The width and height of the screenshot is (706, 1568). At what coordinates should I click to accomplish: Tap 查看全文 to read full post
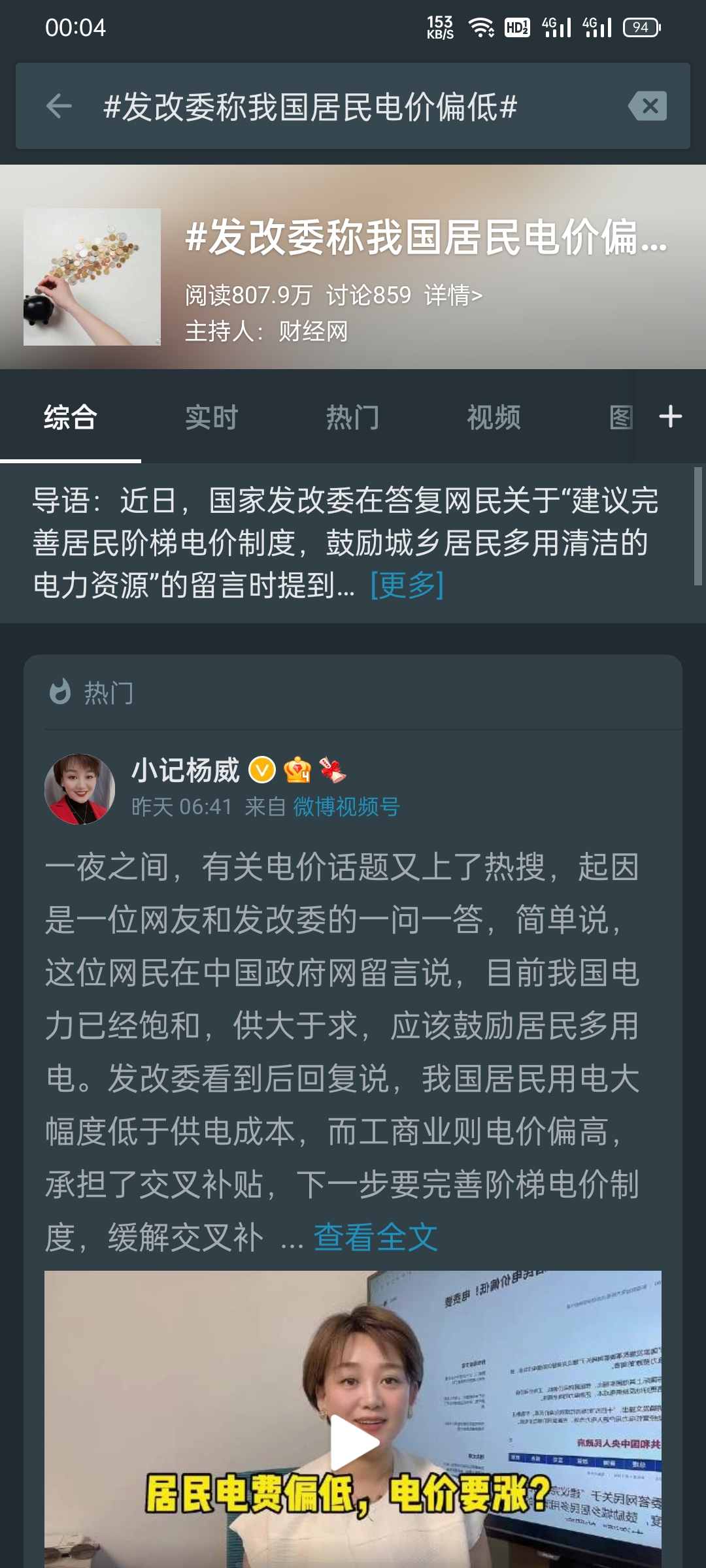tap(375, 1237)
